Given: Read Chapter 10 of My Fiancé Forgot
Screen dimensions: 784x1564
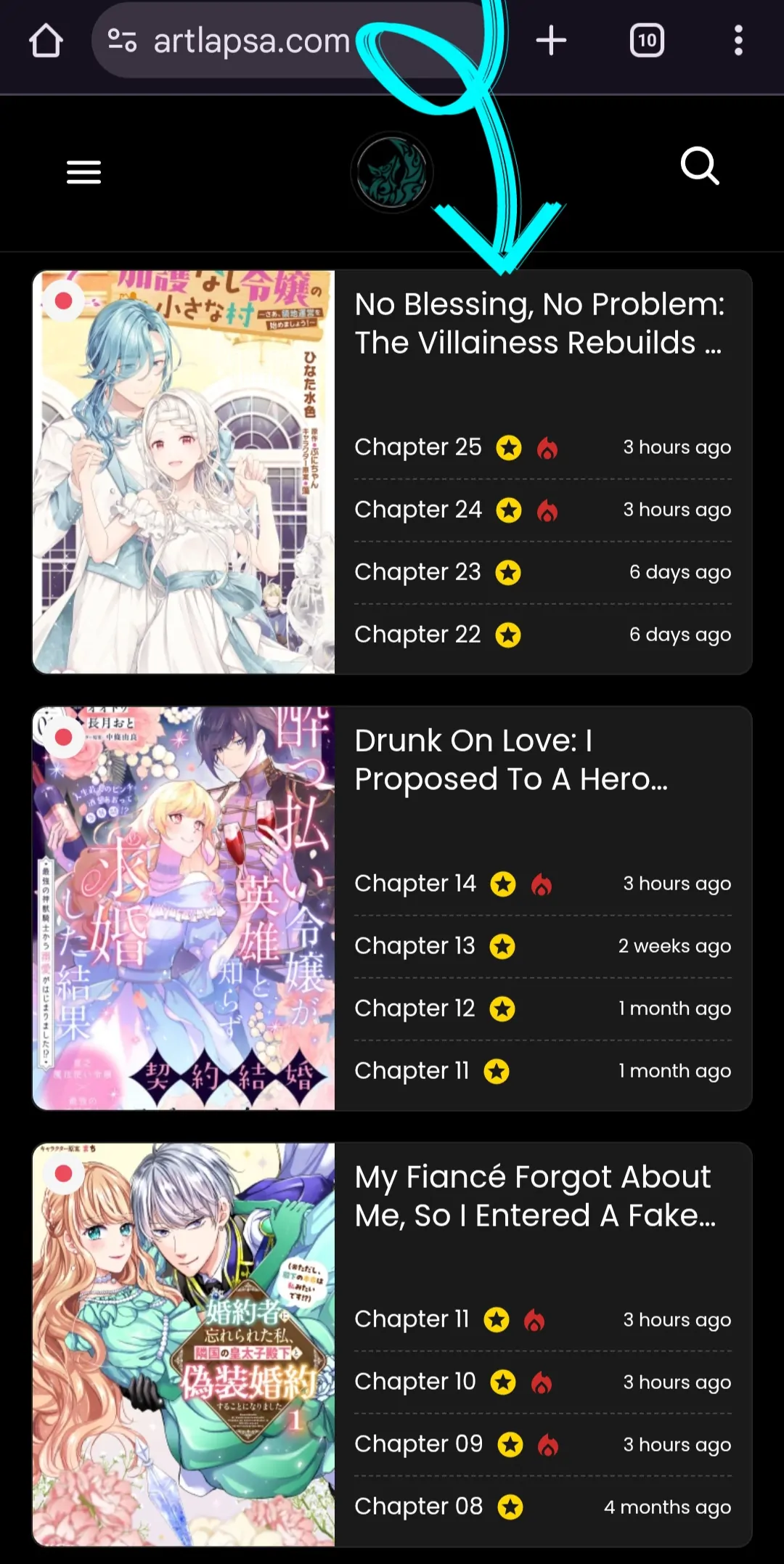Looking at the screenshot, I should click(x=415, y=1382).
